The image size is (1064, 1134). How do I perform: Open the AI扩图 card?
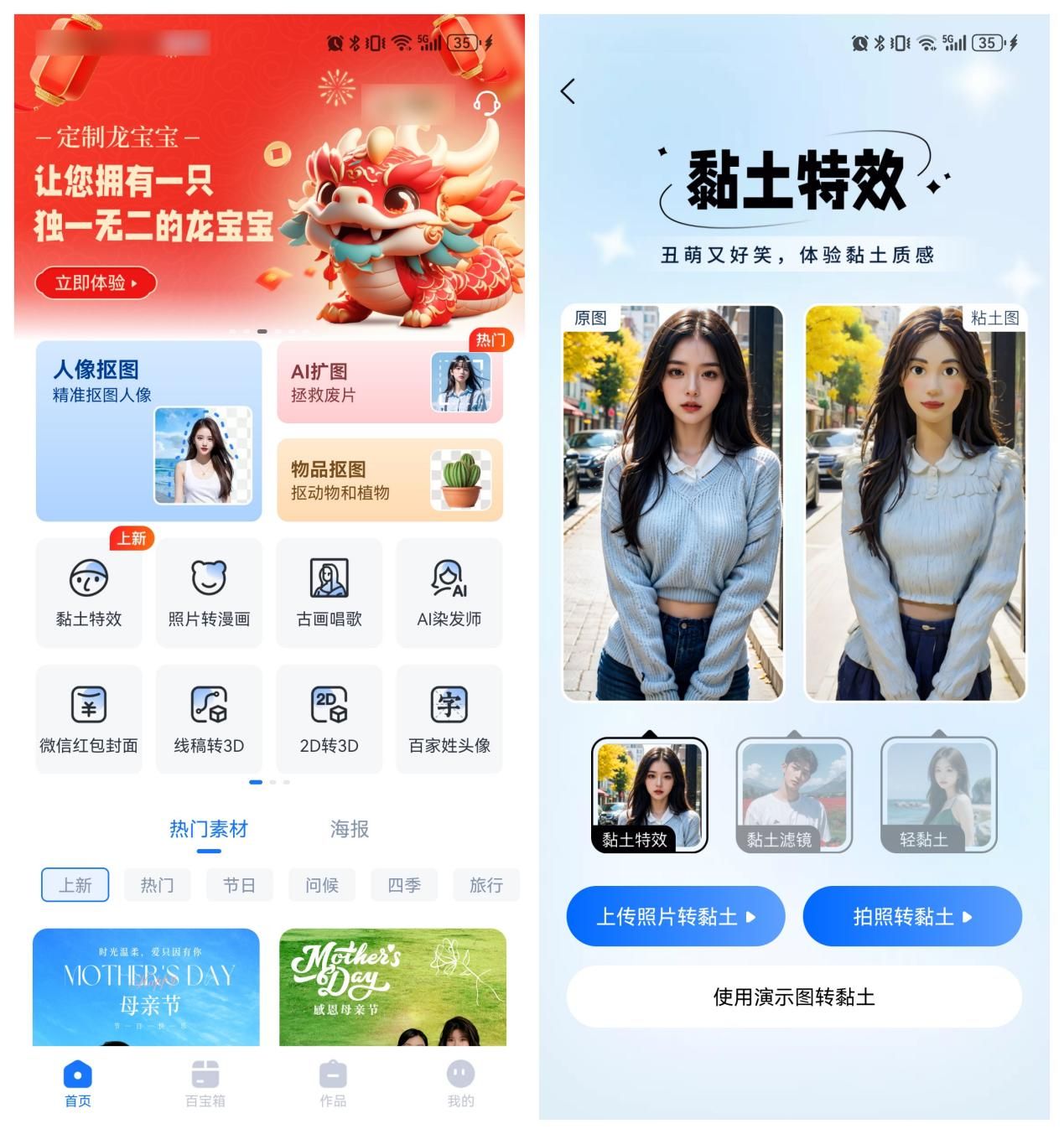[389, 382]
